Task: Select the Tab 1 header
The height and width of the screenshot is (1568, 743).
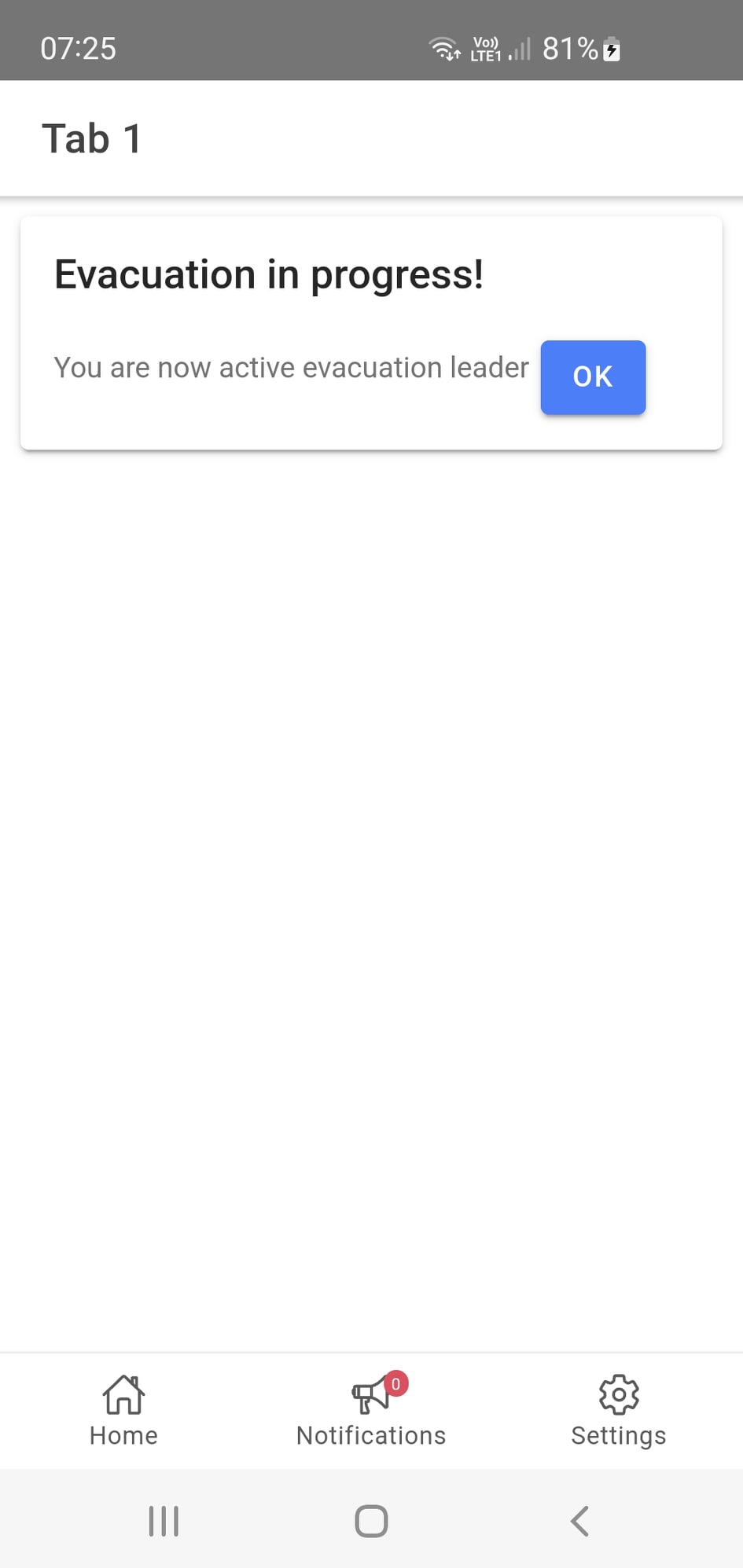Action: [x=92, y=138]
